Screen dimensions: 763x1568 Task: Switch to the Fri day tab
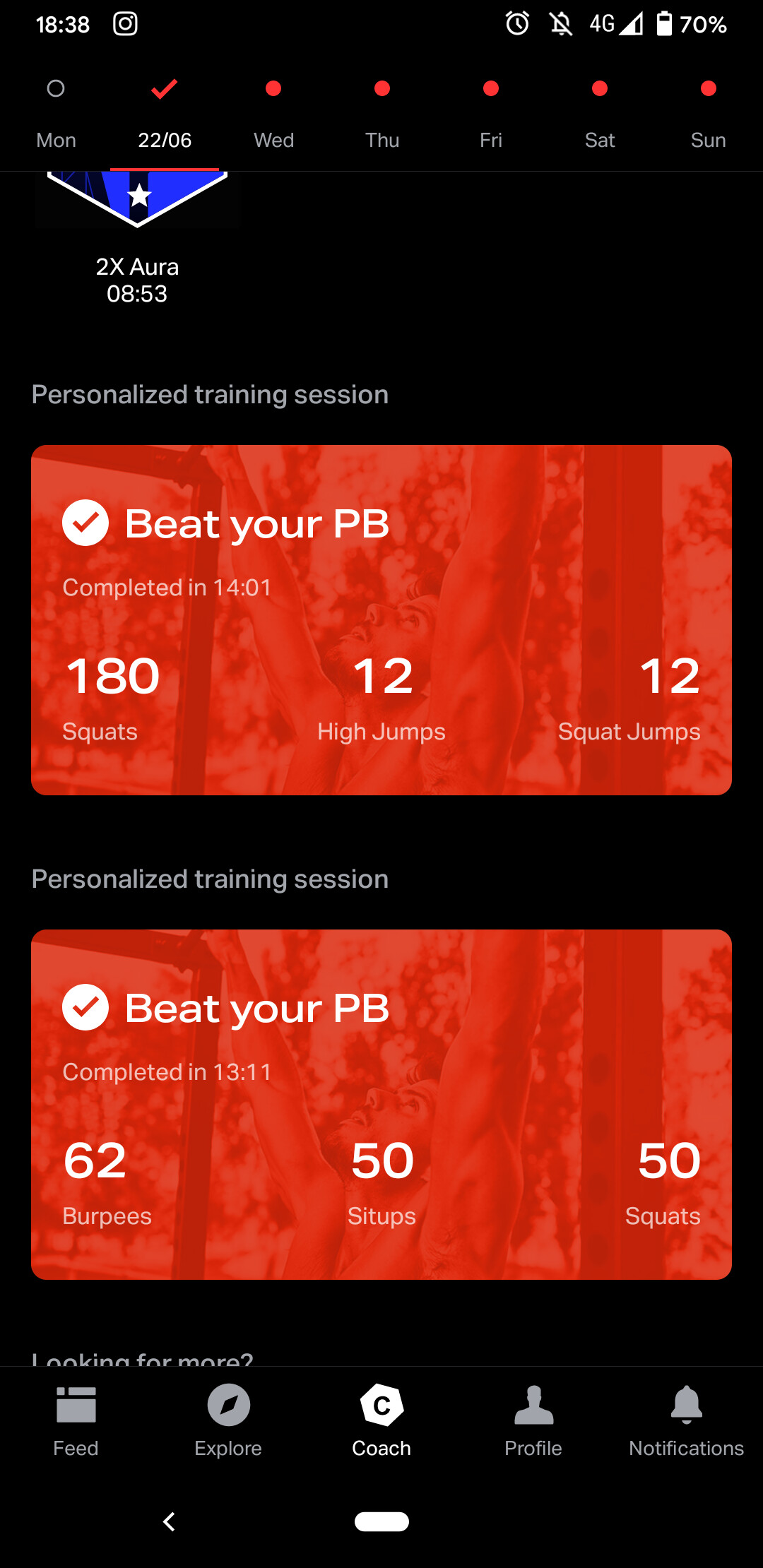point(491,116)
